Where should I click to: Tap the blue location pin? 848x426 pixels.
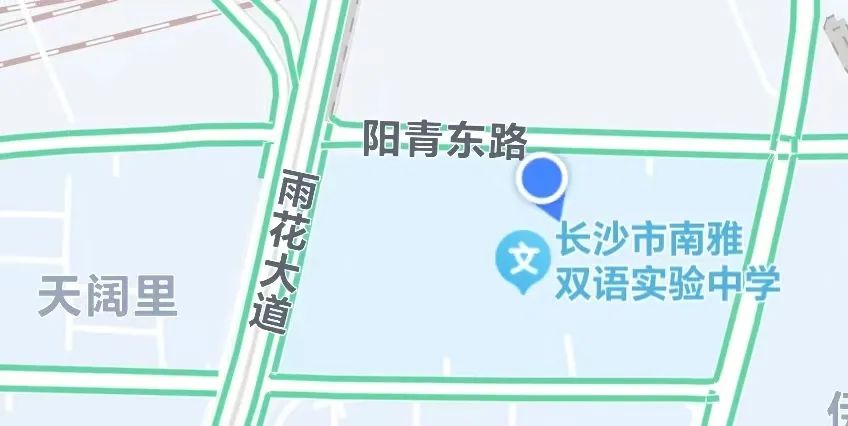(x=543, y=181)
